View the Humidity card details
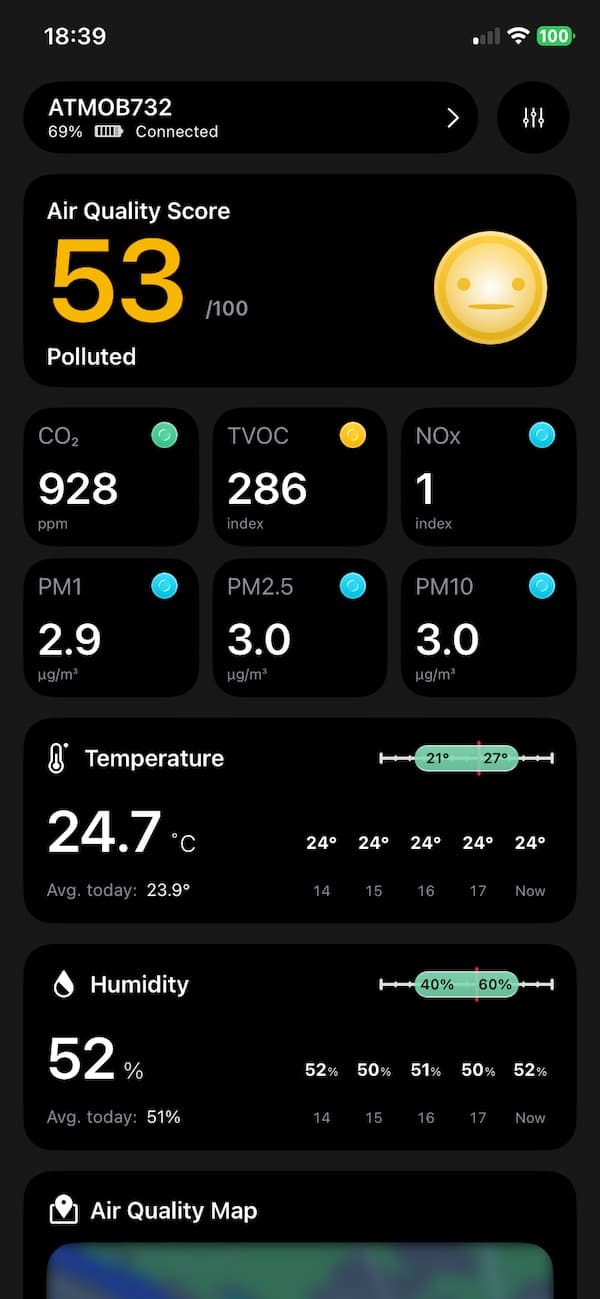 point(300,1047)
